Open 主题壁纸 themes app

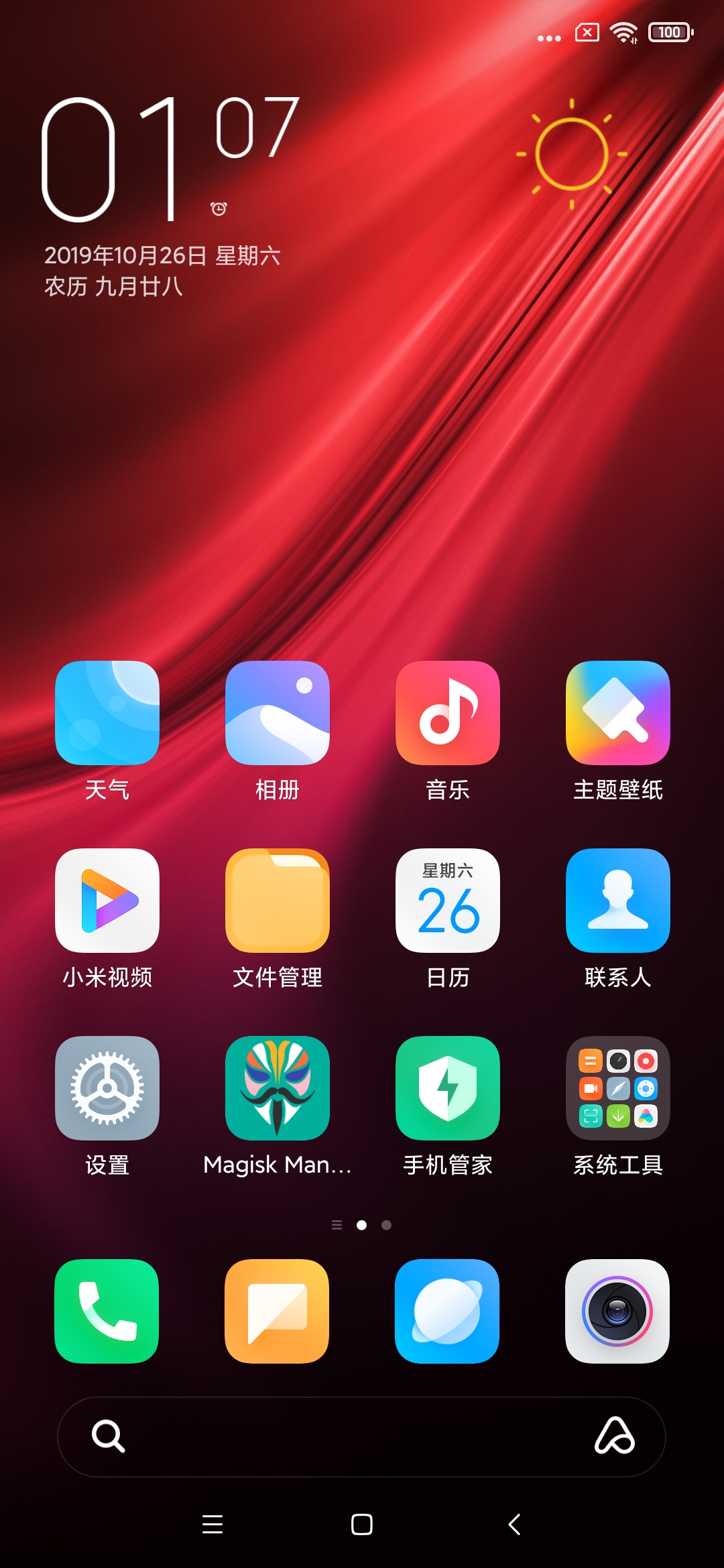(x=618, y=713)
